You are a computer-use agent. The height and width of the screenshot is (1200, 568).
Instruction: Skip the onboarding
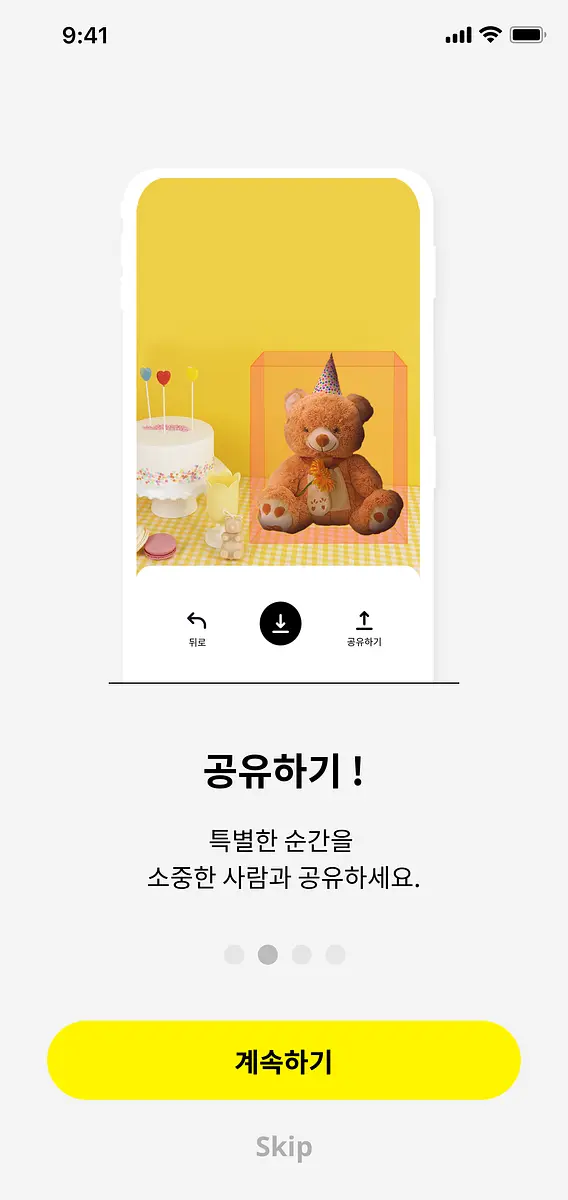click(x=284, y=1147)
